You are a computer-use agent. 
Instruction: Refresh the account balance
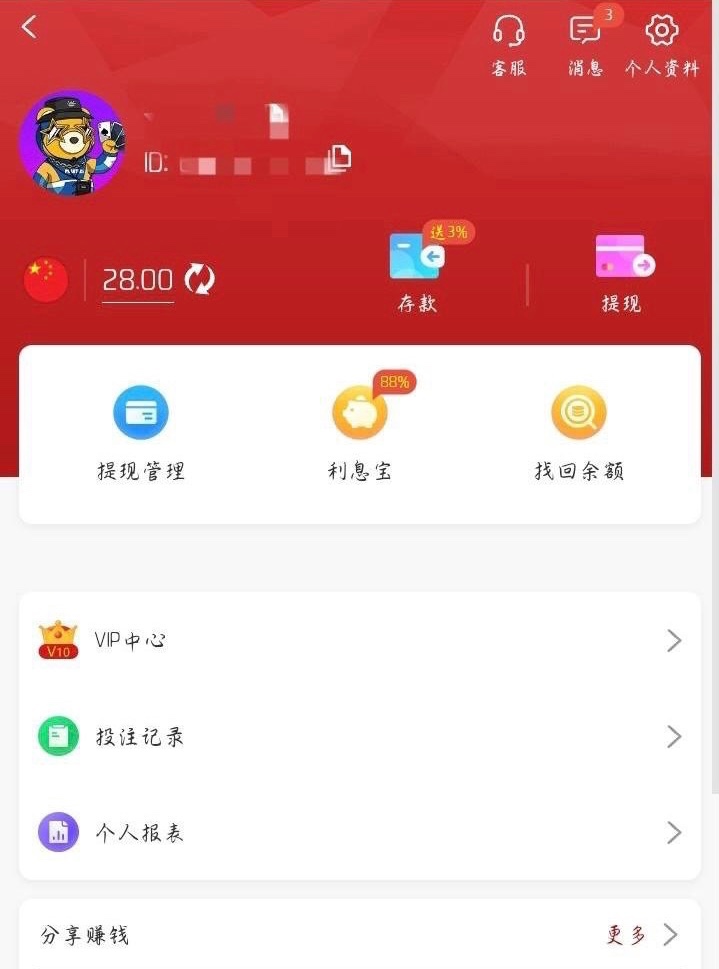point(199,280)
